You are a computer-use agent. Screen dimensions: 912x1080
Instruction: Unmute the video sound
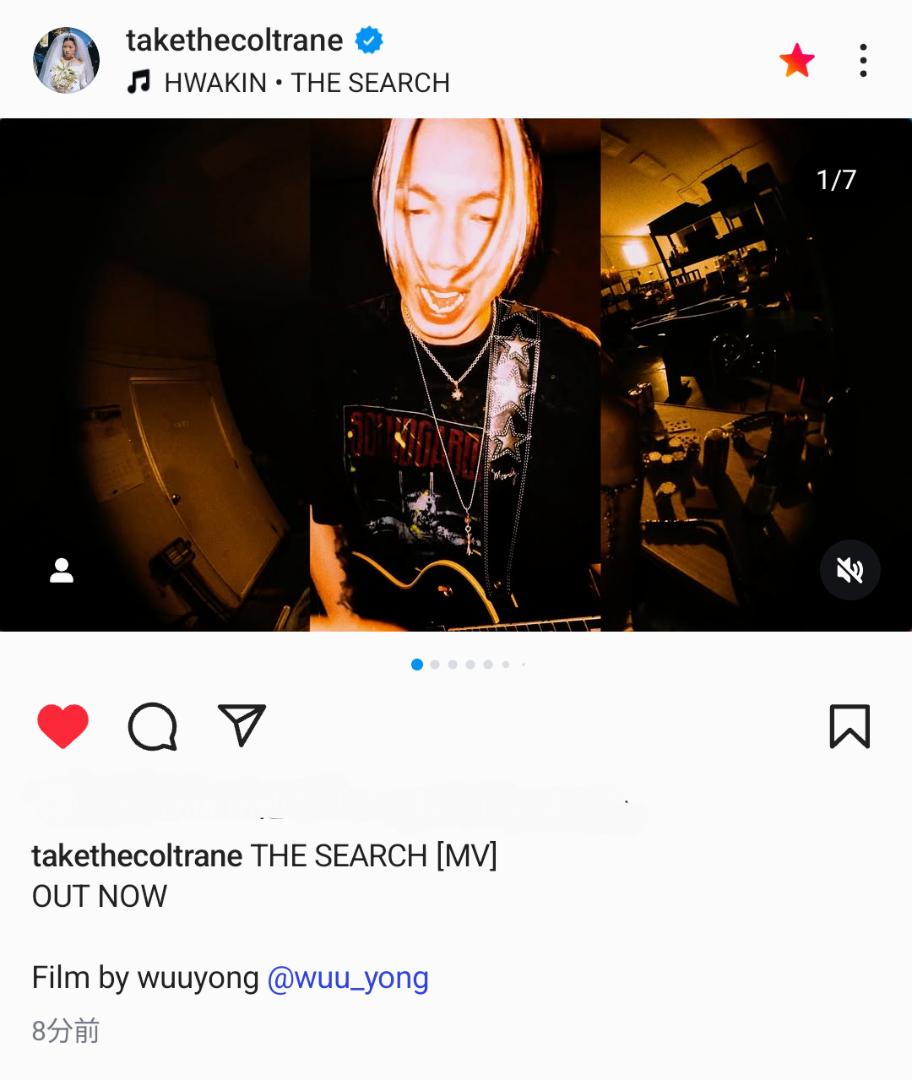(x=850, y=570)
